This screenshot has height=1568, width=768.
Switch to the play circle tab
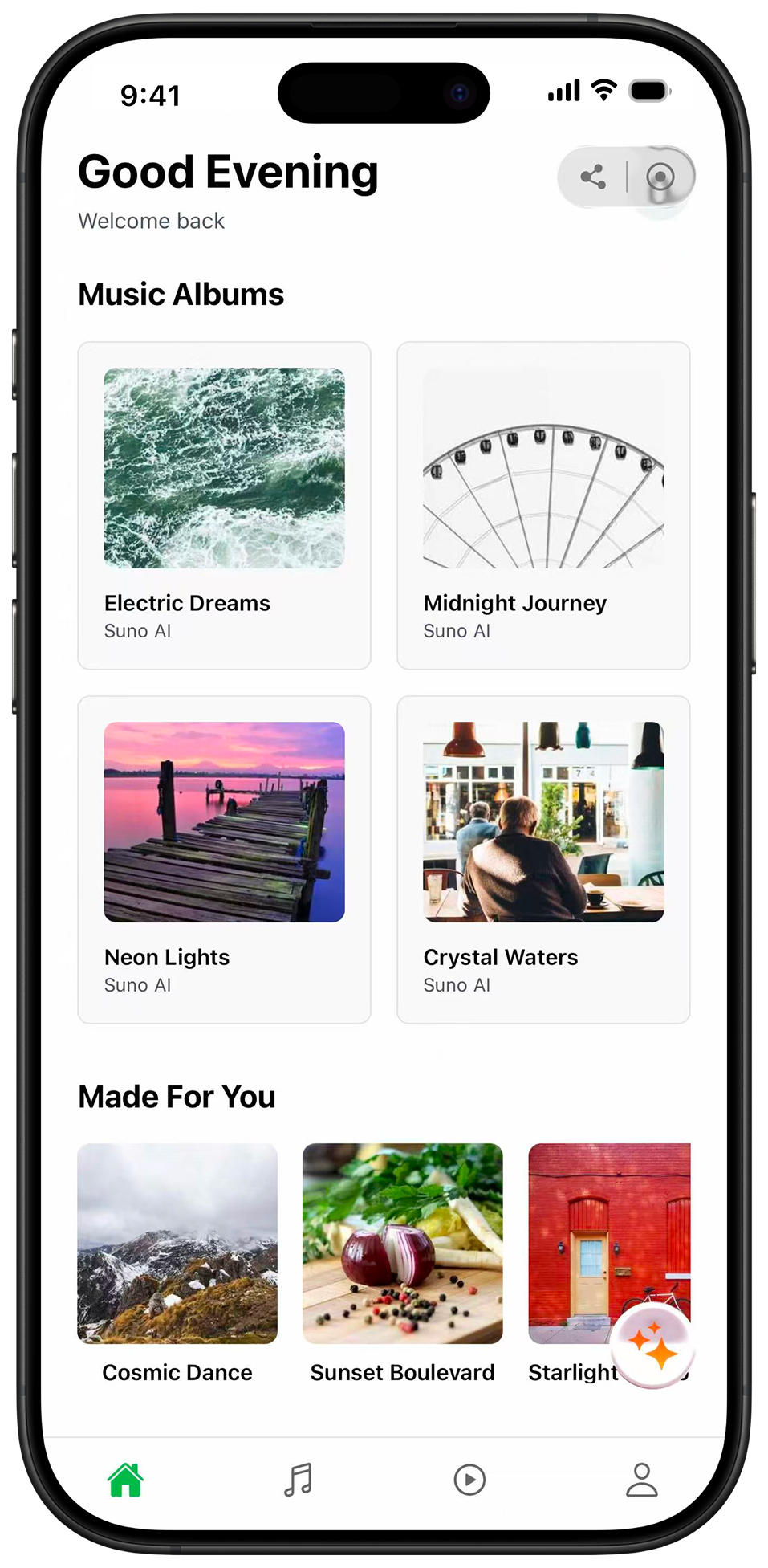pos(469,1480)
